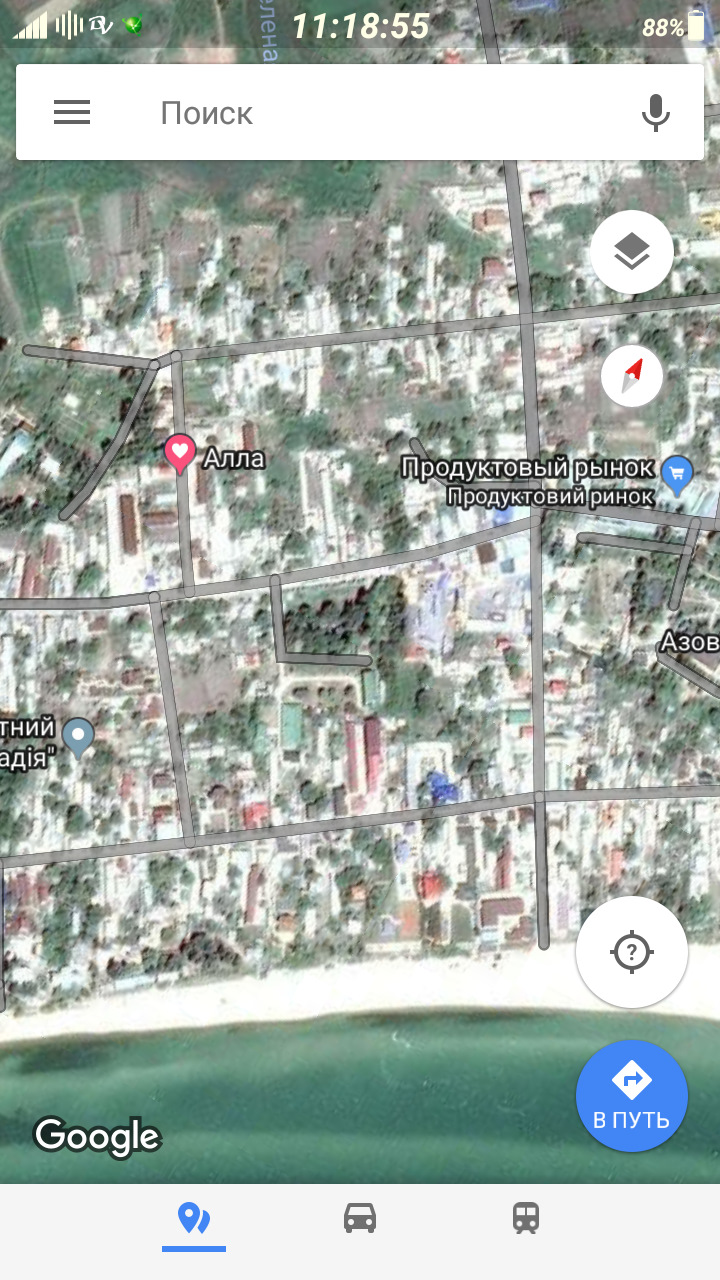Open the map layers selector
The image size is (720, 1280).
click(631, 252)
